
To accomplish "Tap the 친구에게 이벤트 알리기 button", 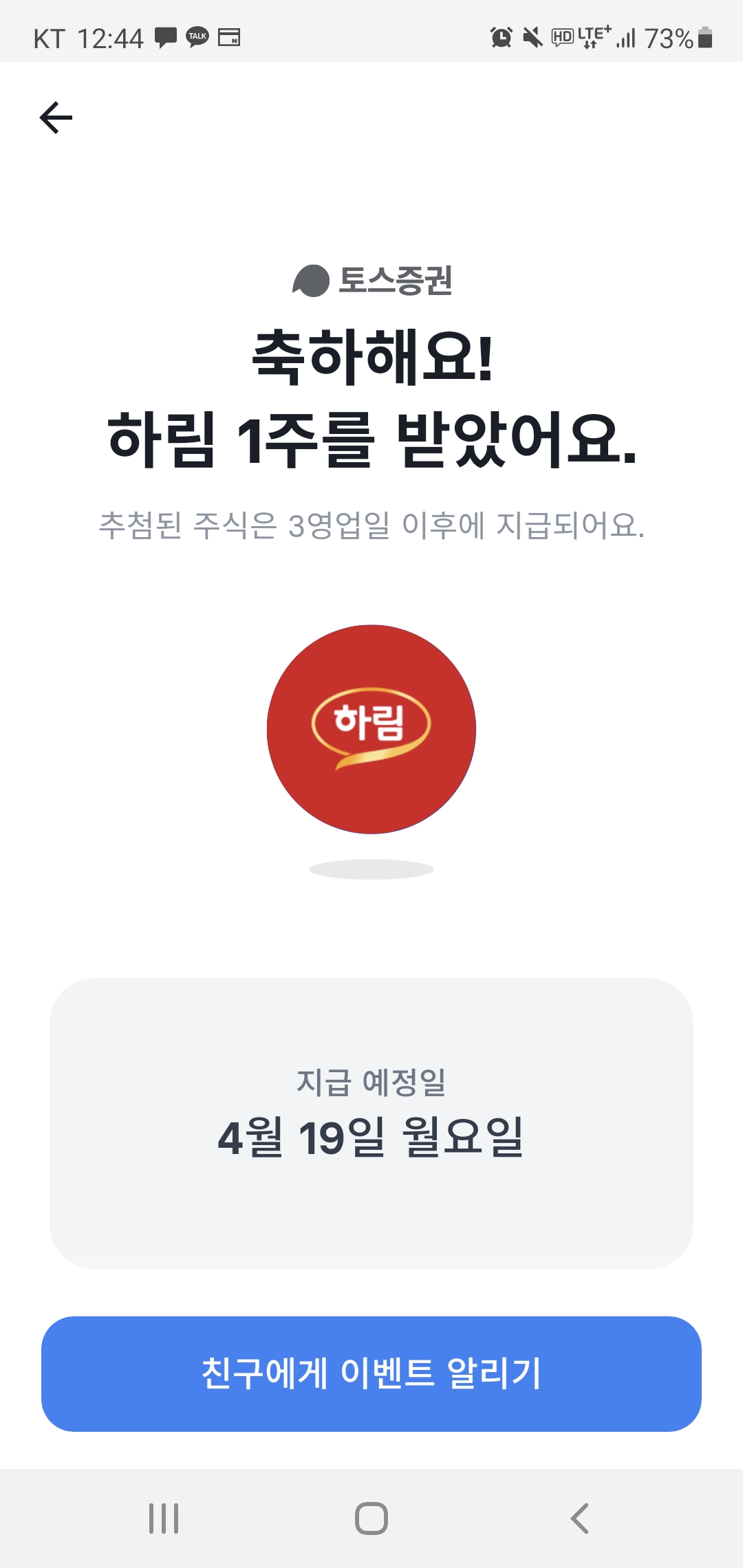I will tap(371, 1373).
